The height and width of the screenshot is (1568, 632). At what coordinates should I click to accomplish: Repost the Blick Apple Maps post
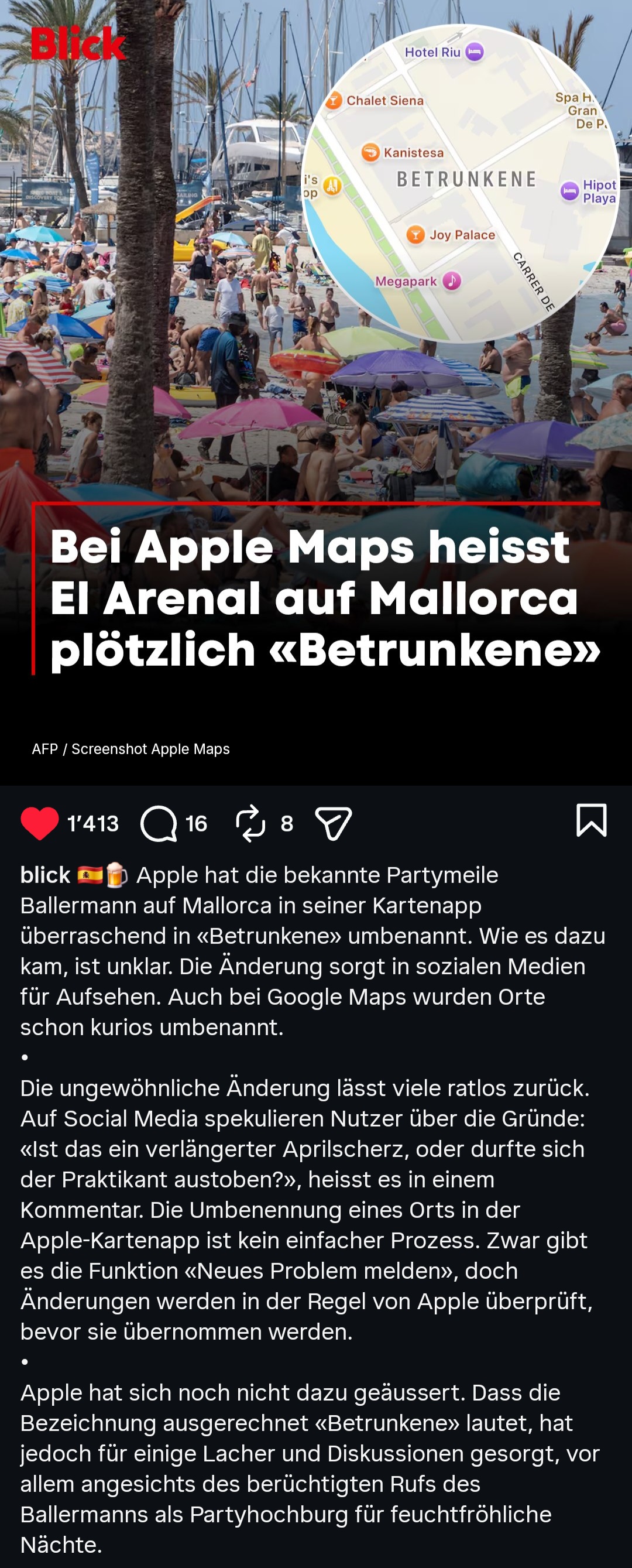(x=250, y=824)
